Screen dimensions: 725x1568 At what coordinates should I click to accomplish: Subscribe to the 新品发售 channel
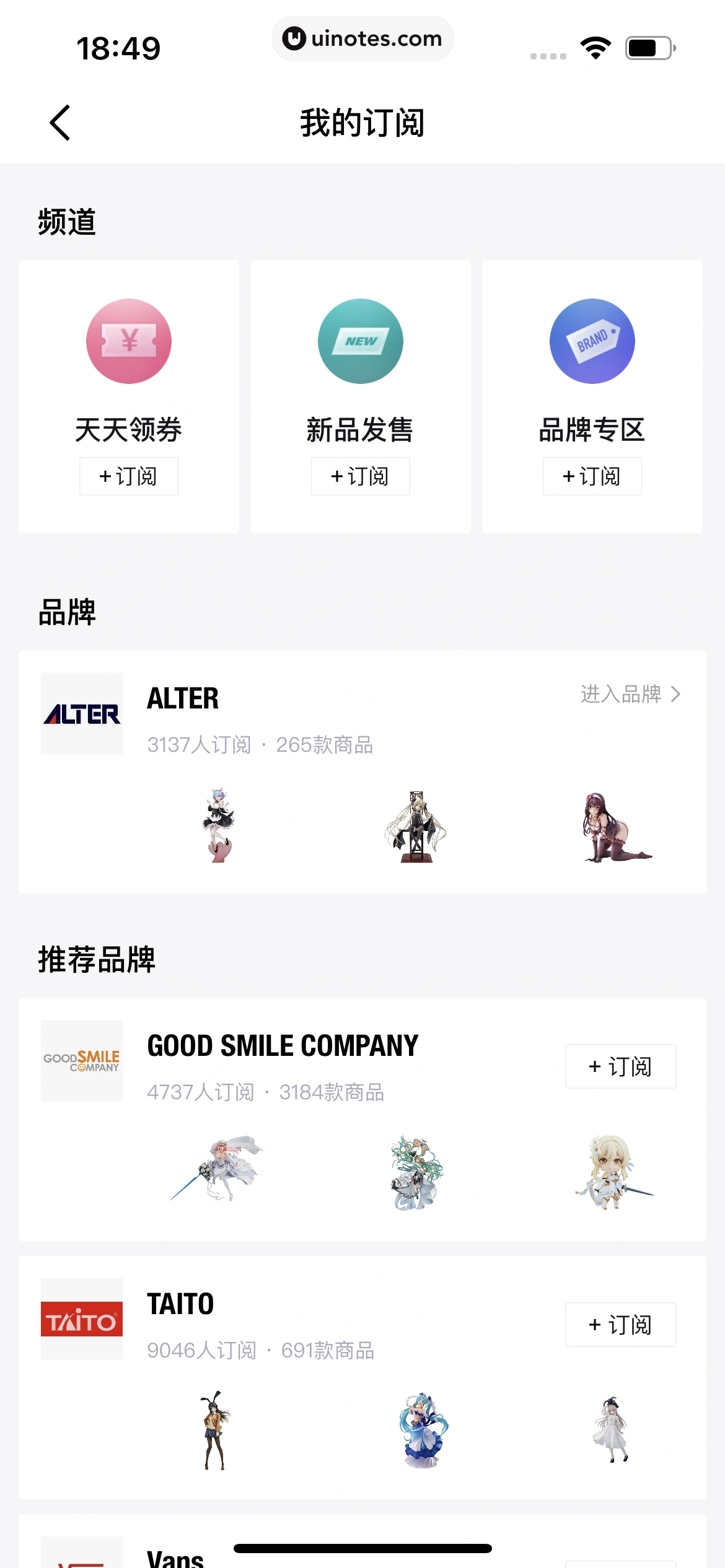(360, 476)
